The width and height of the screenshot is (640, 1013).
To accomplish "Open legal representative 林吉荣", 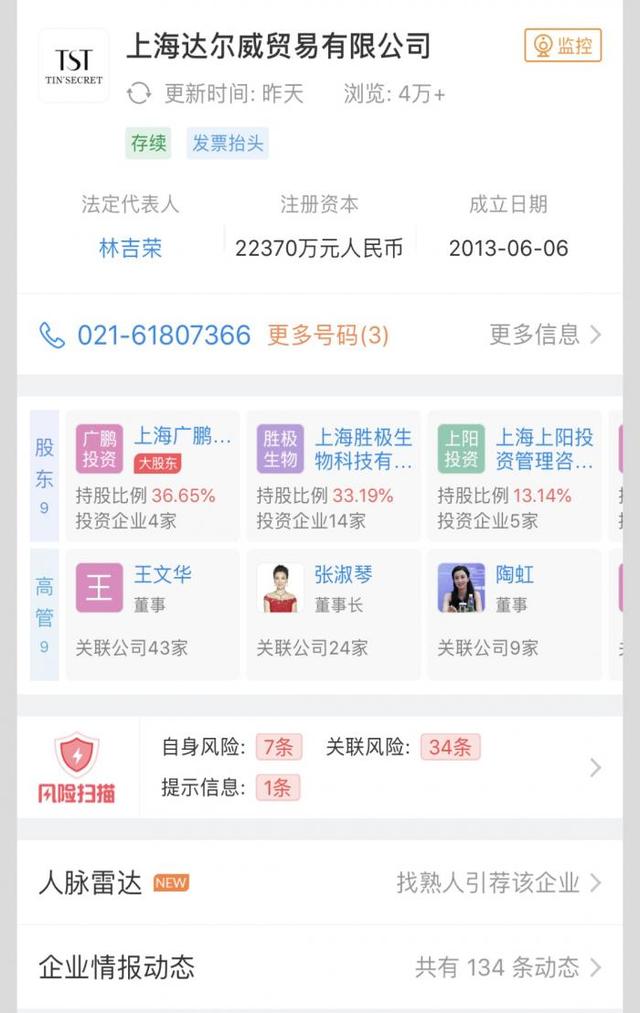I will point(130,248).
